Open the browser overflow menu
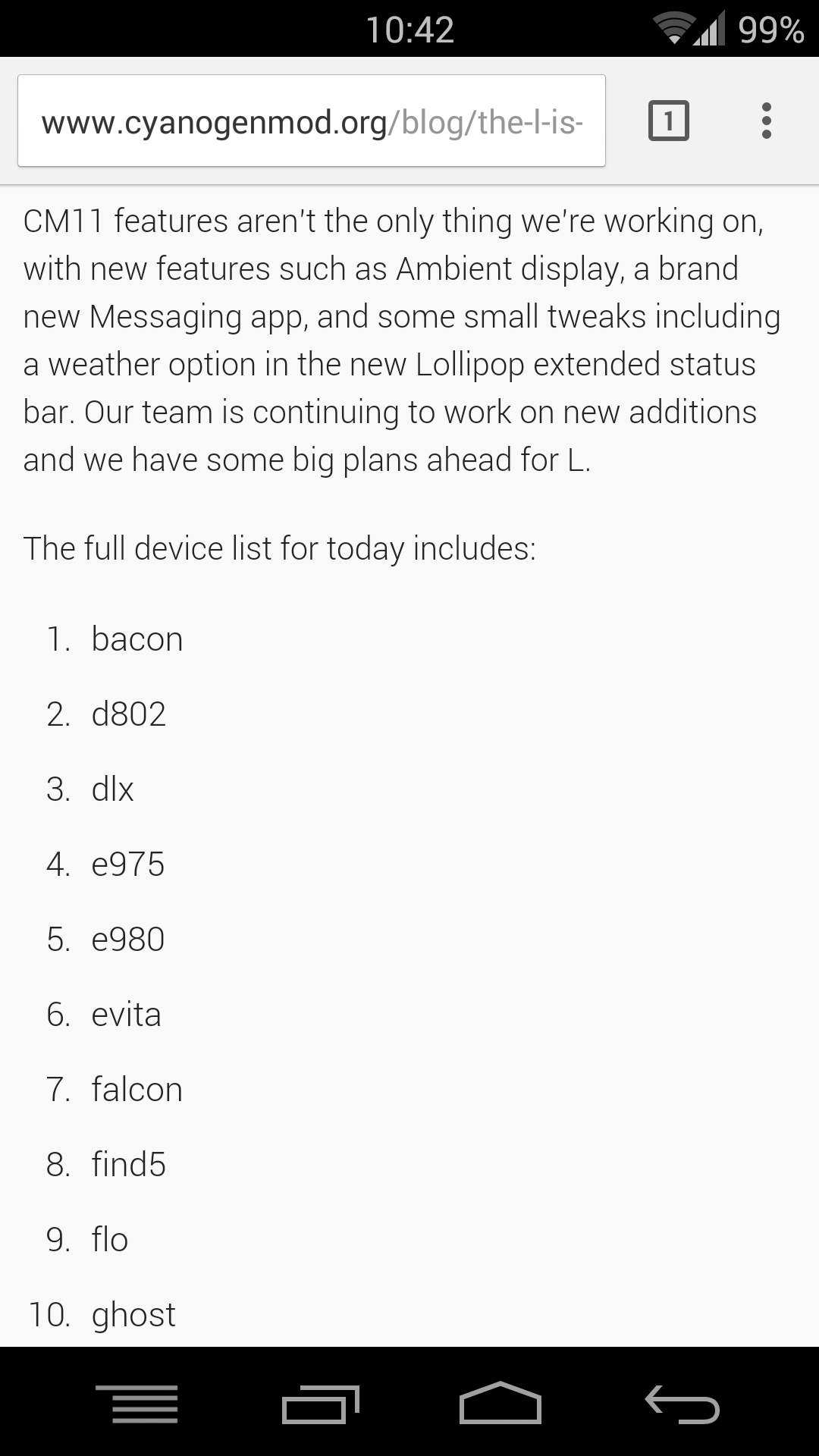 (767, 121)
